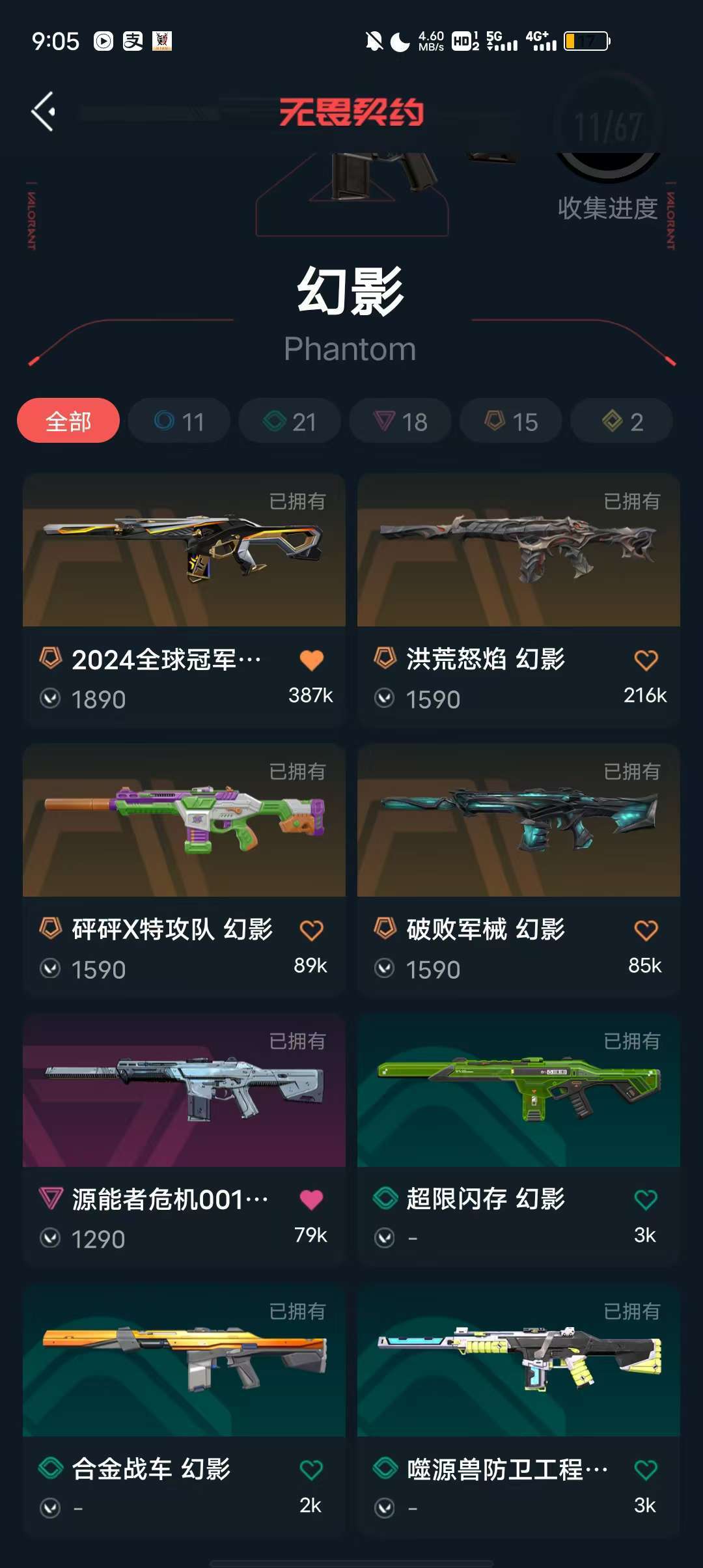Select the 全部 filter chip
703x1568 pixels.
(68, 421)
